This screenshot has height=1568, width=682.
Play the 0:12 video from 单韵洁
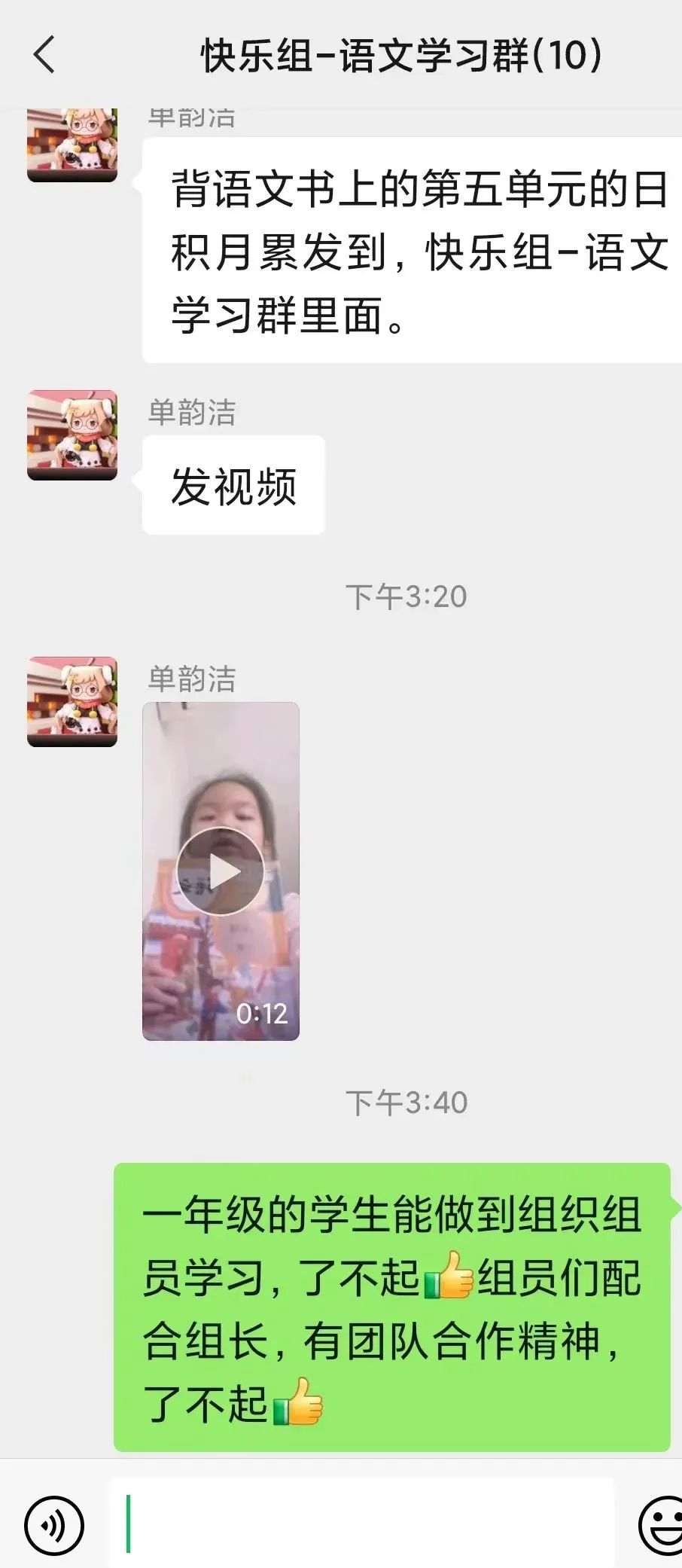(x=220, y=871)
